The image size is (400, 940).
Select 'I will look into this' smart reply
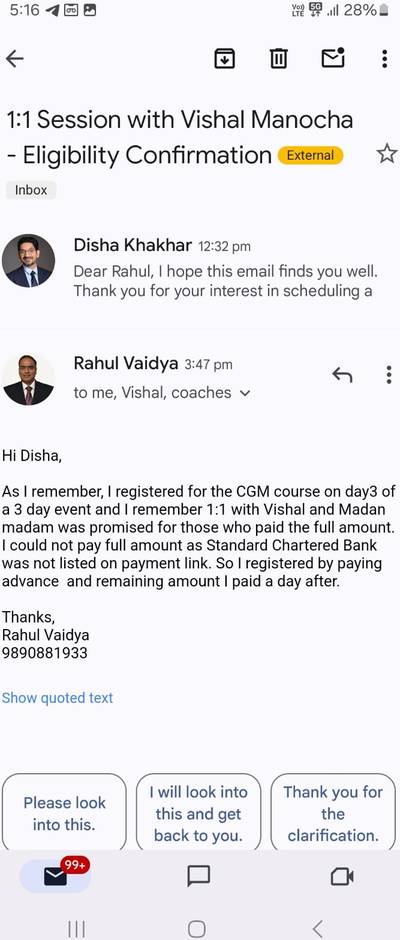click(199, 814)
